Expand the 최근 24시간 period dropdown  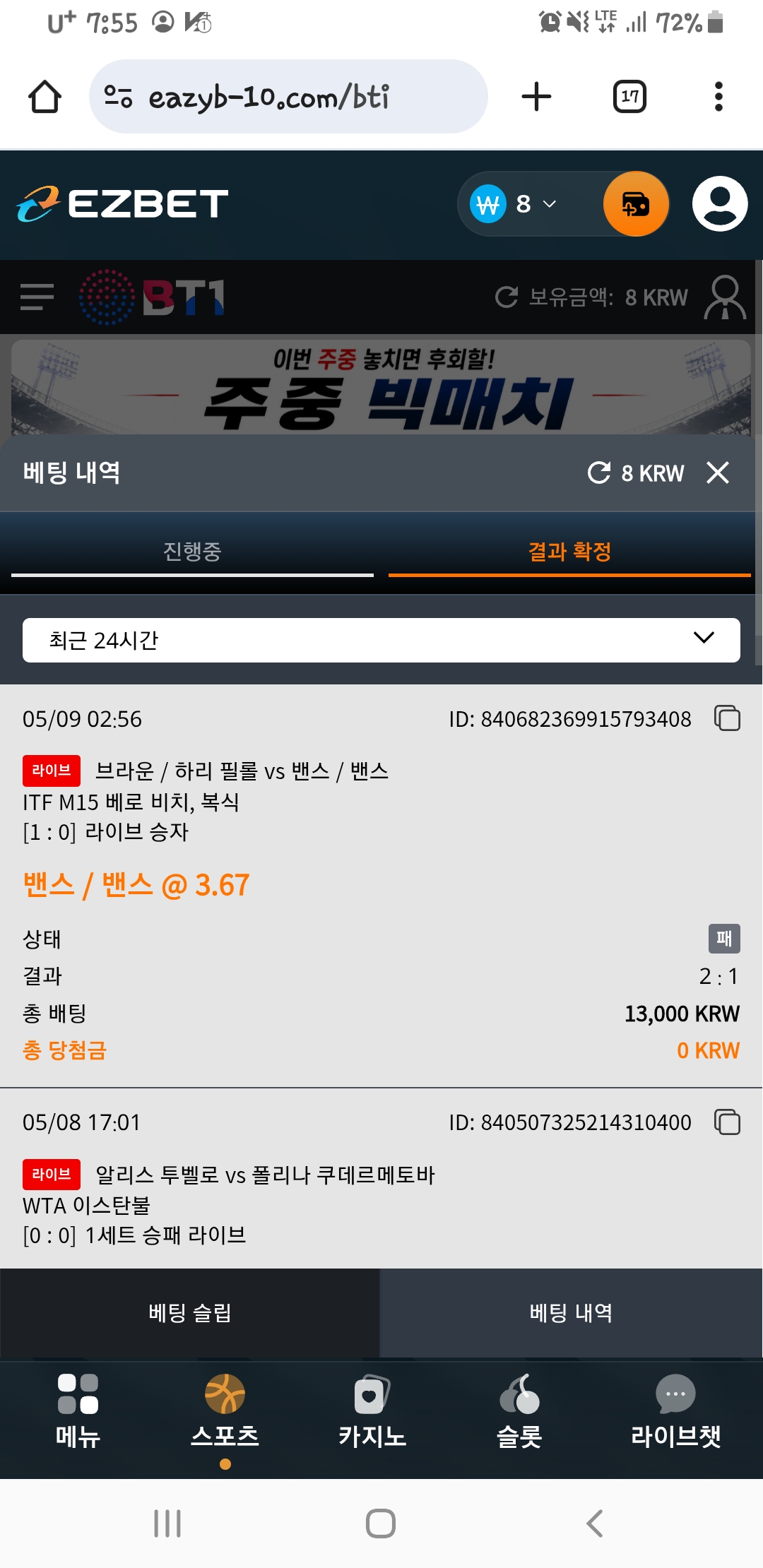tap(381, 640)
